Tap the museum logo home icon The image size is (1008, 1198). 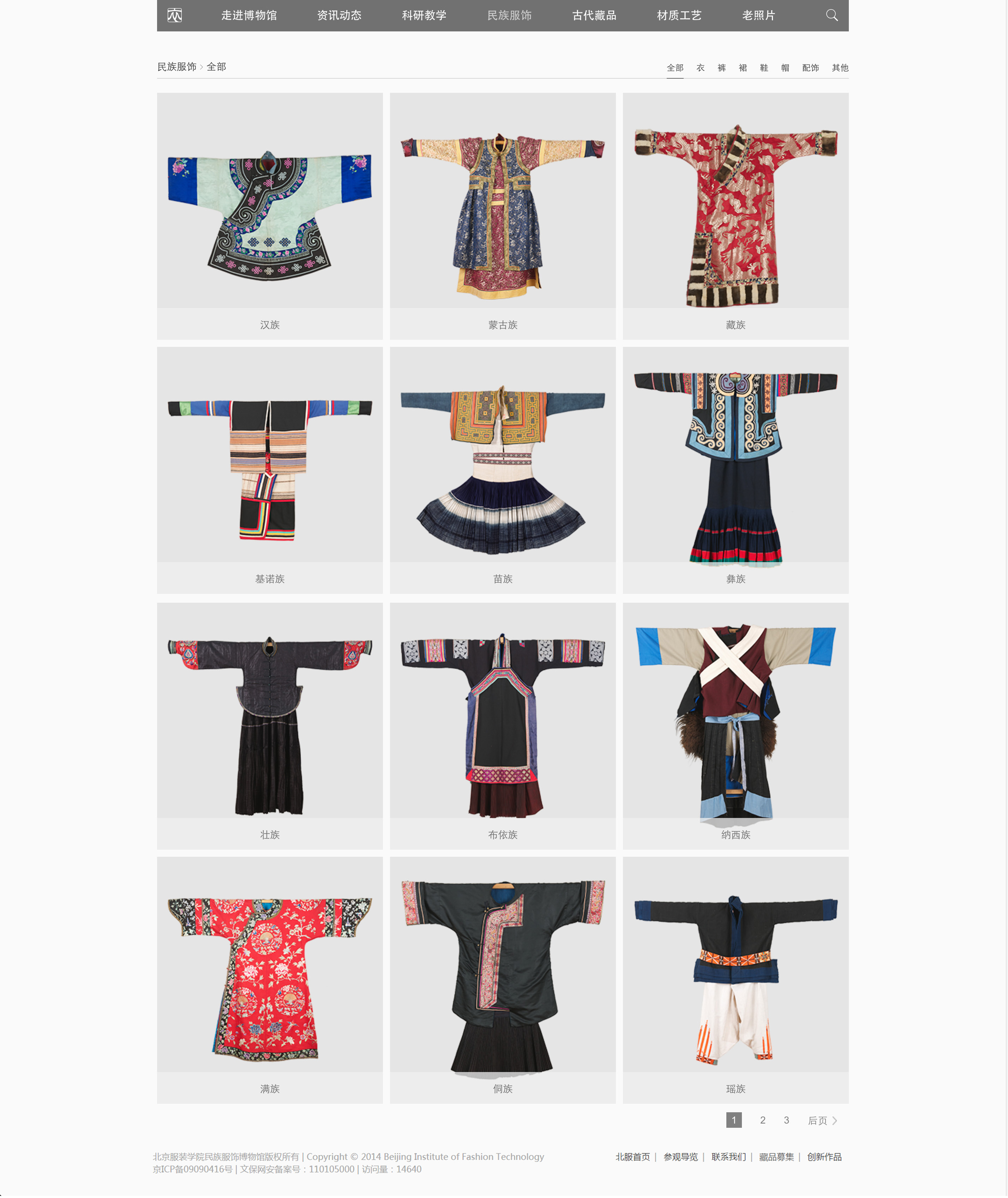(x=175, y=16)
